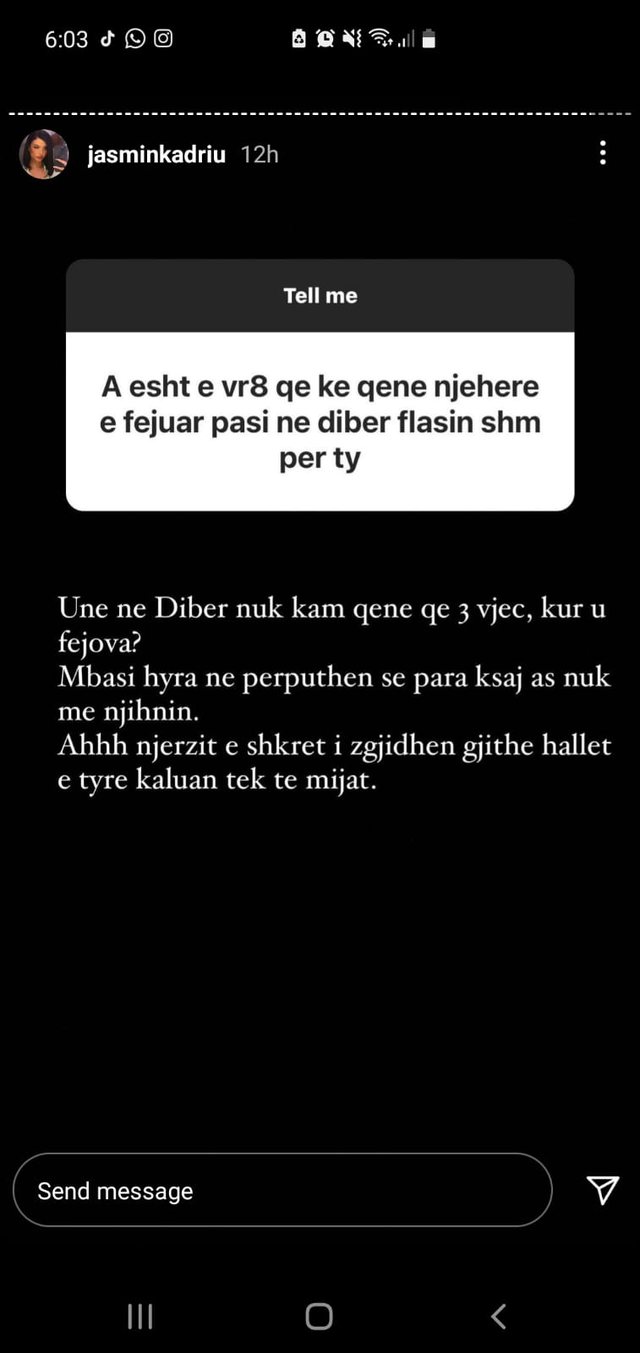Go to the phone's home screen
This screenshot has height=1353, width=640.
pos(319,1316)
